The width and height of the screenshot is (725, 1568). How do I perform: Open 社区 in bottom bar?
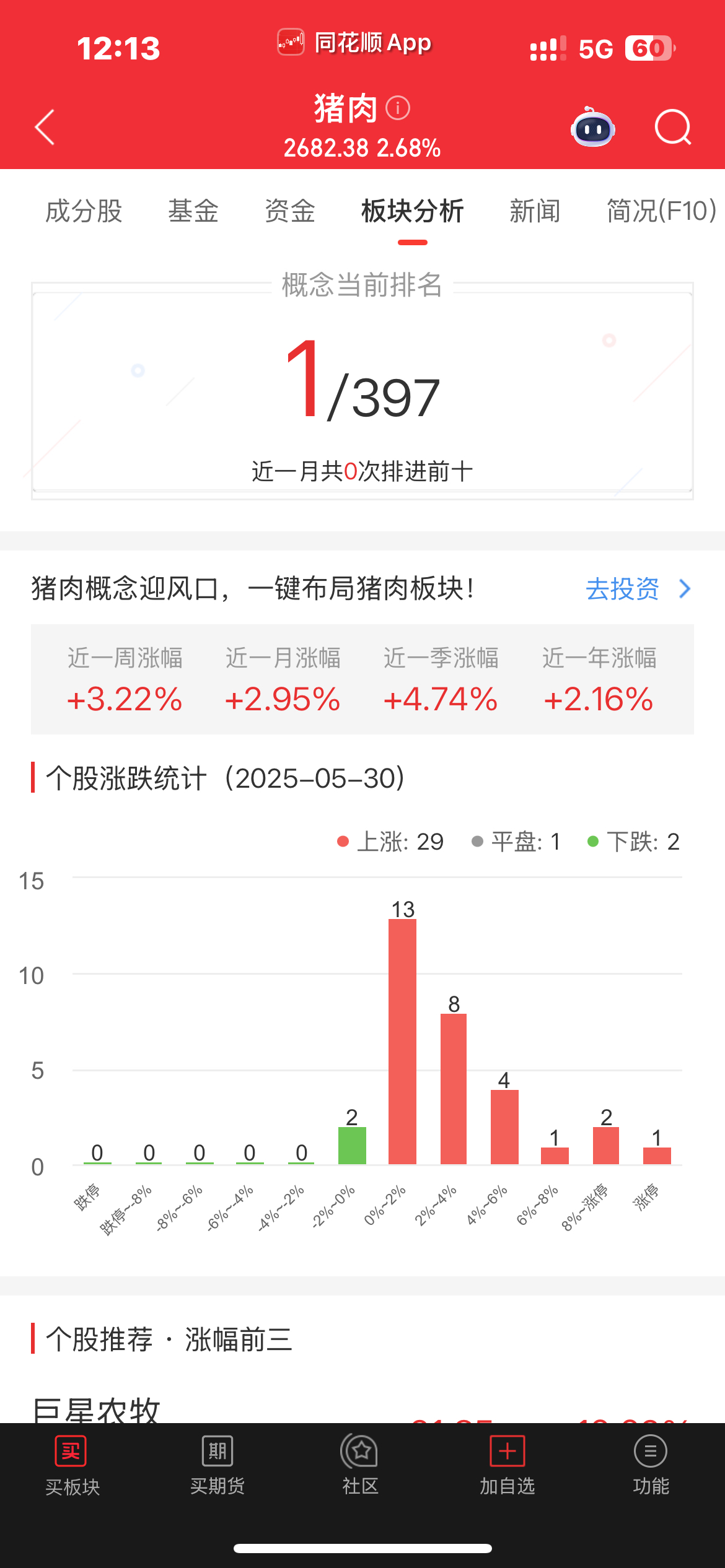coord(360,1465)
